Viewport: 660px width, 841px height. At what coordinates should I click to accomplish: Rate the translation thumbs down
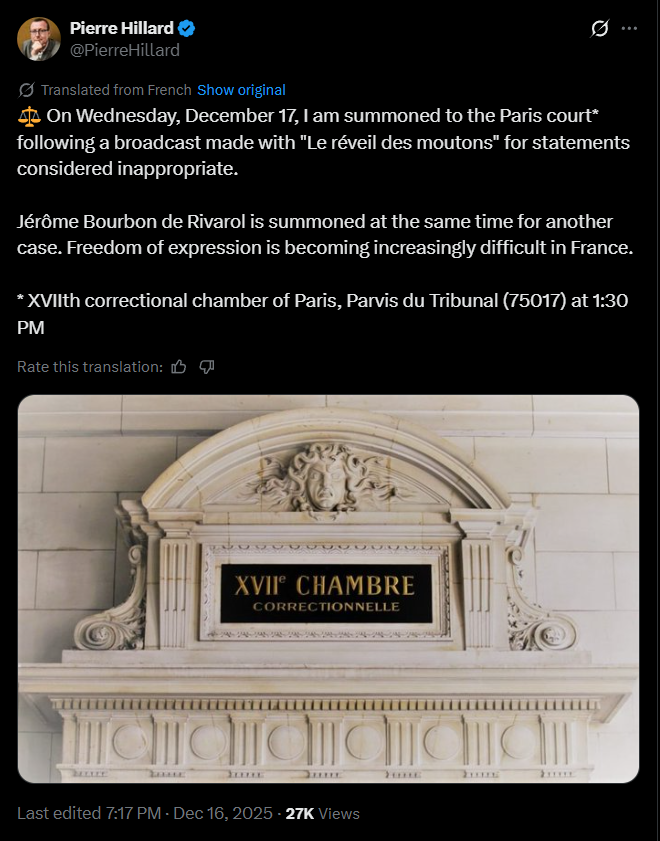207,367
